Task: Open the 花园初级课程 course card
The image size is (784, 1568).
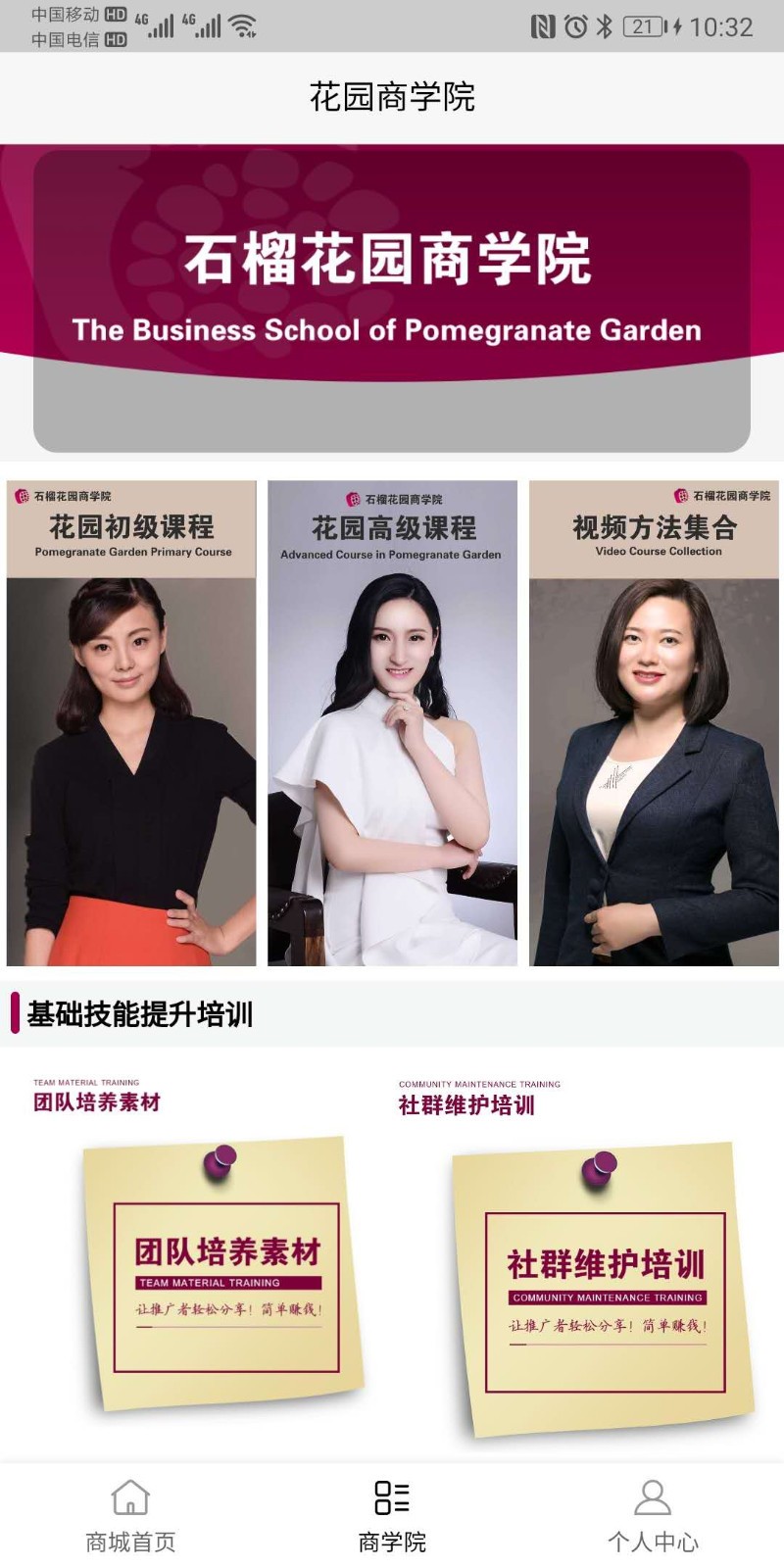Action: click(x=131, y=723)
